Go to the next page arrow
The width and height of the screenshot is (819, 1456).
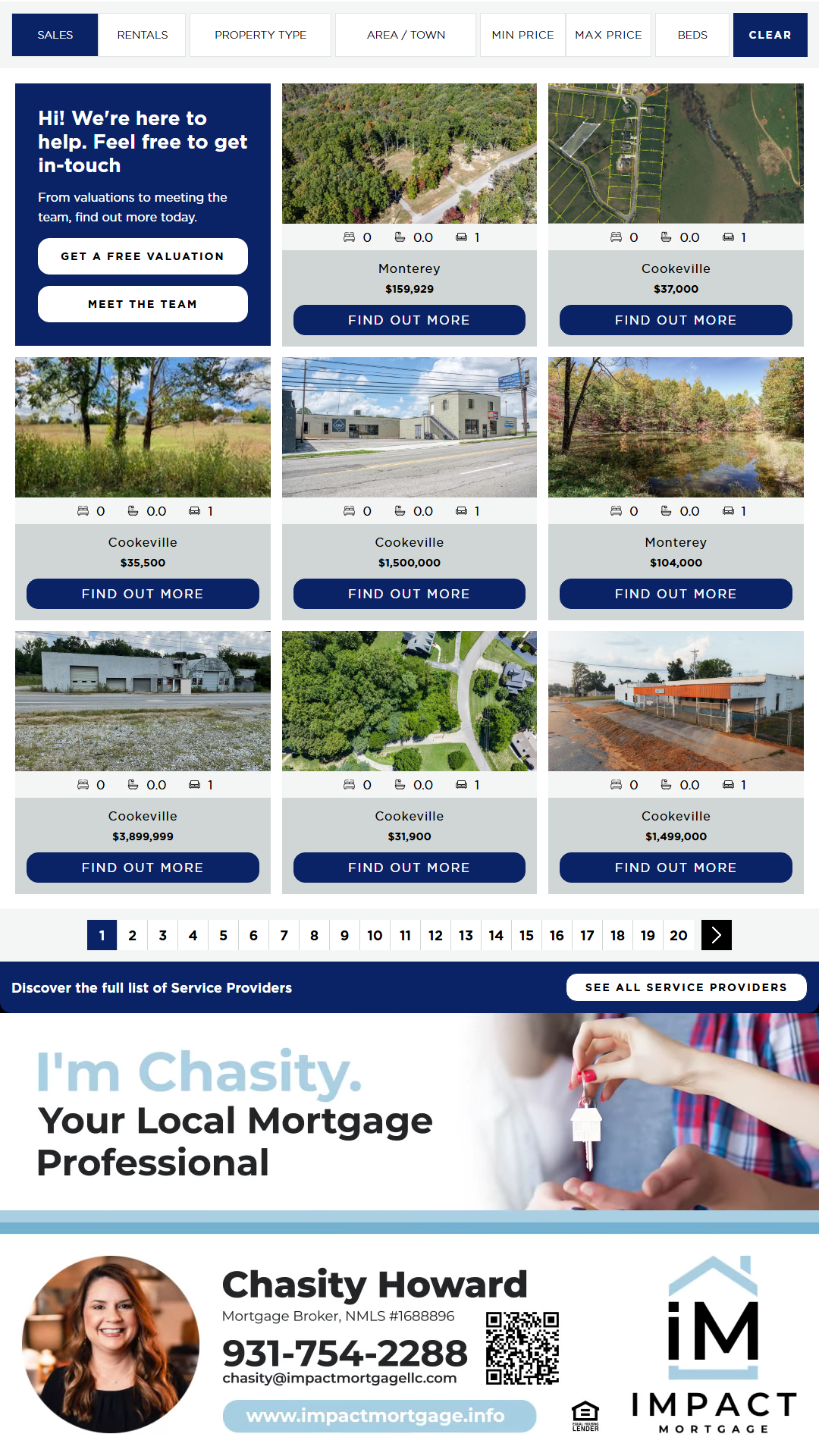(717, 935)
